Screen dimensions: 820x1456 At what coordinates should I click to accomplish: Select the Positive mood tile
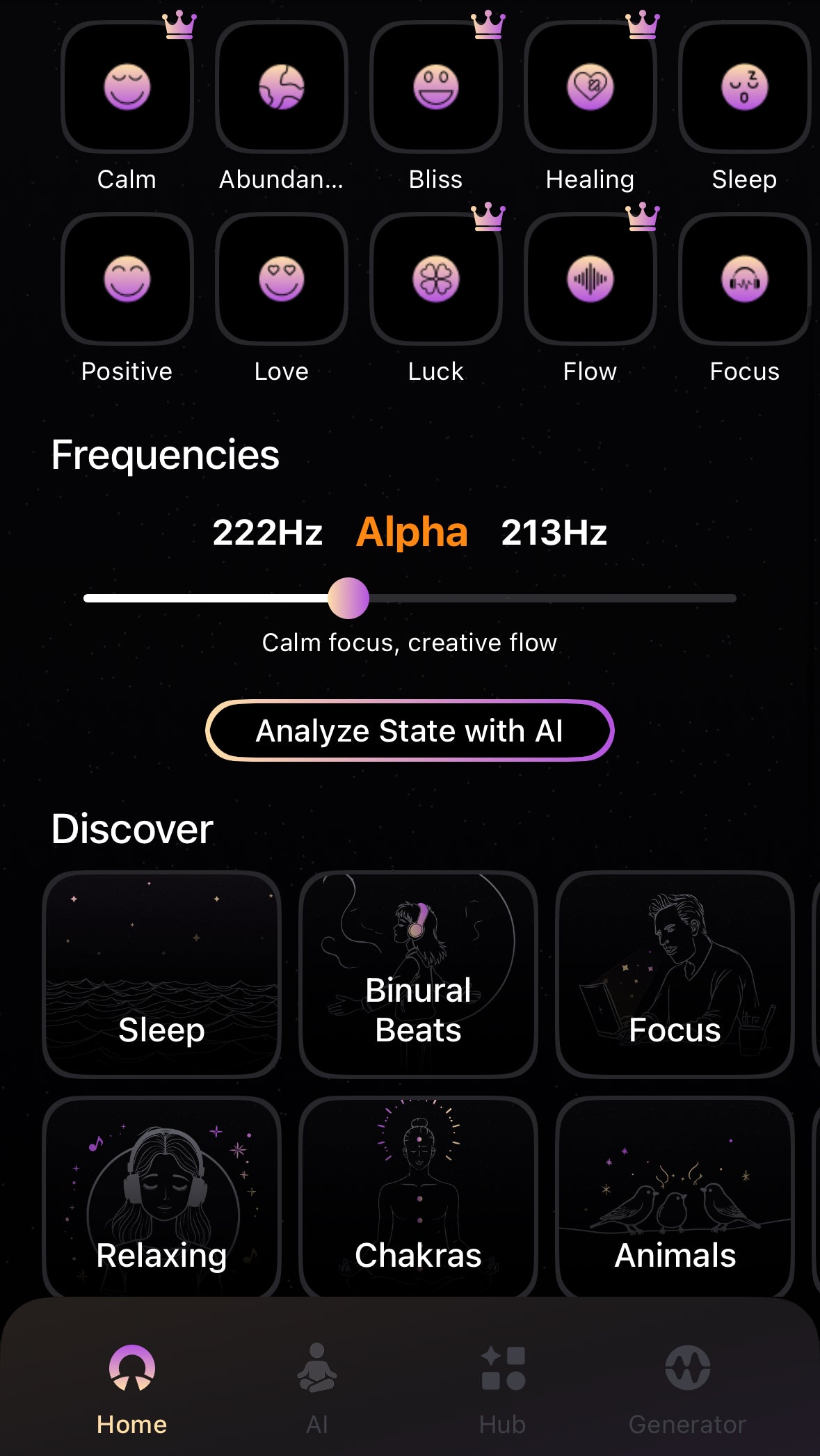[x=127, y=280]
